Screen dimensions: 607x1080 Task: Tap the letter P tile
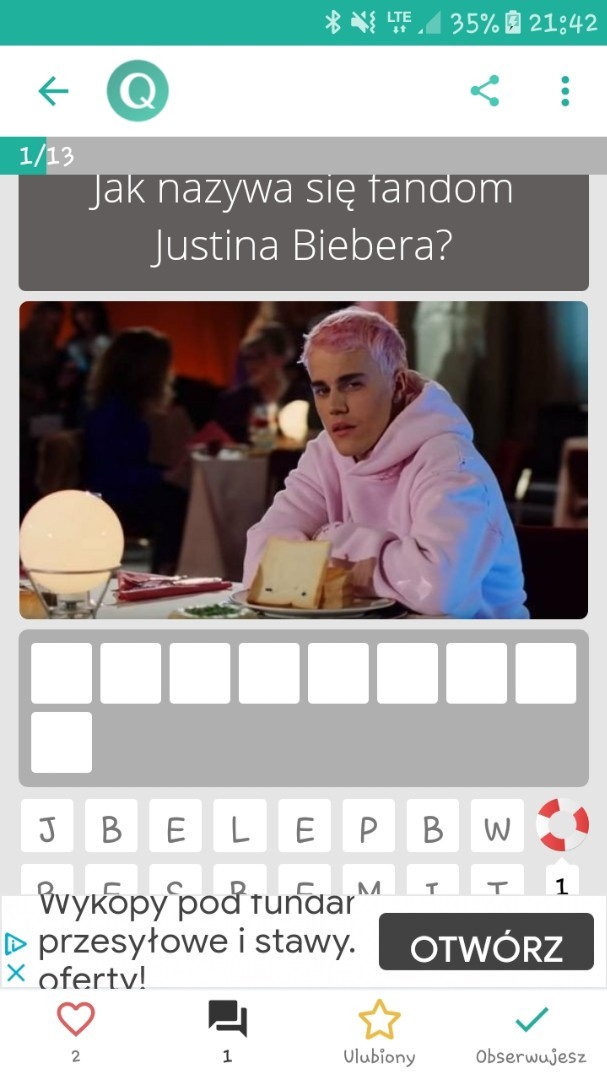[369, 828]
